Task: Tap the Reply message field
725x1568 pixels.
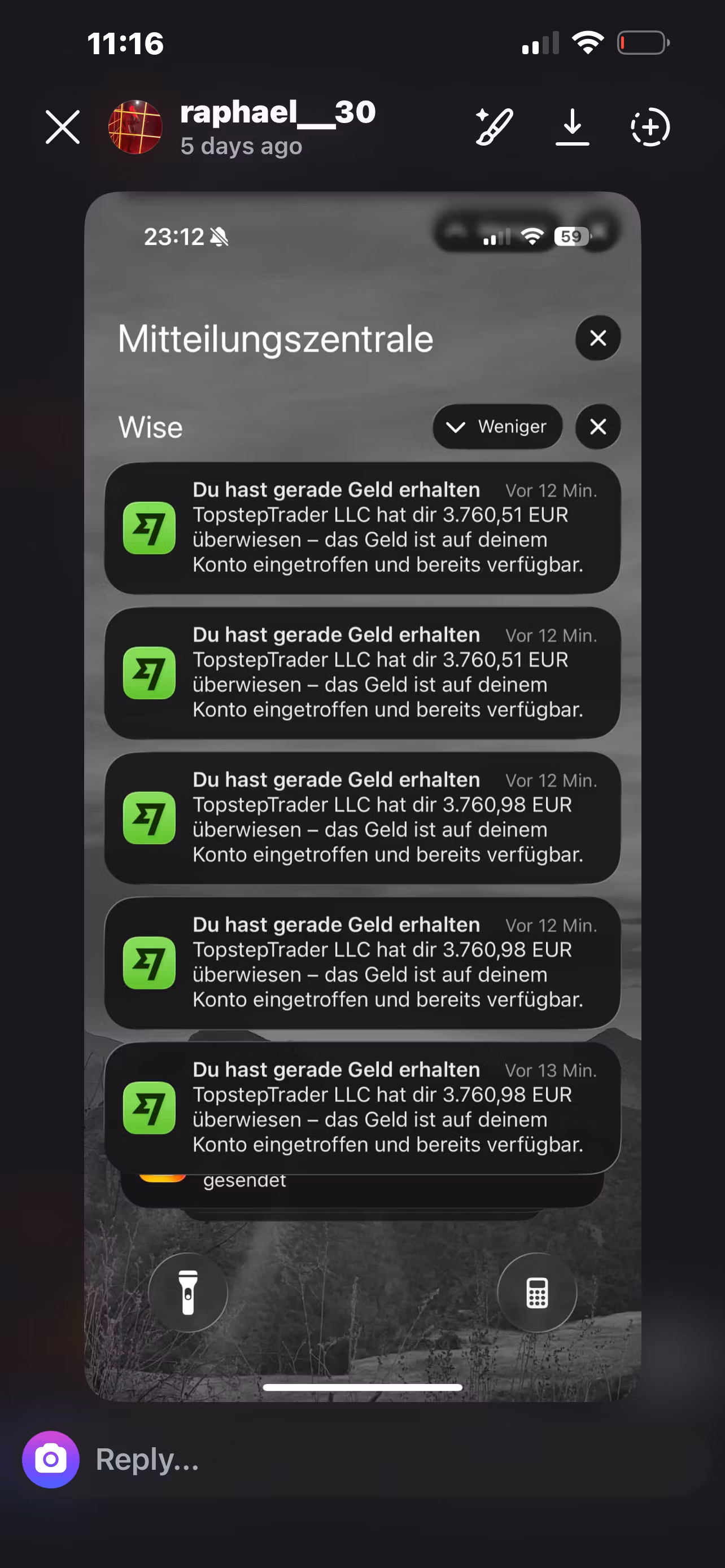Action: tap(365, 1459)
